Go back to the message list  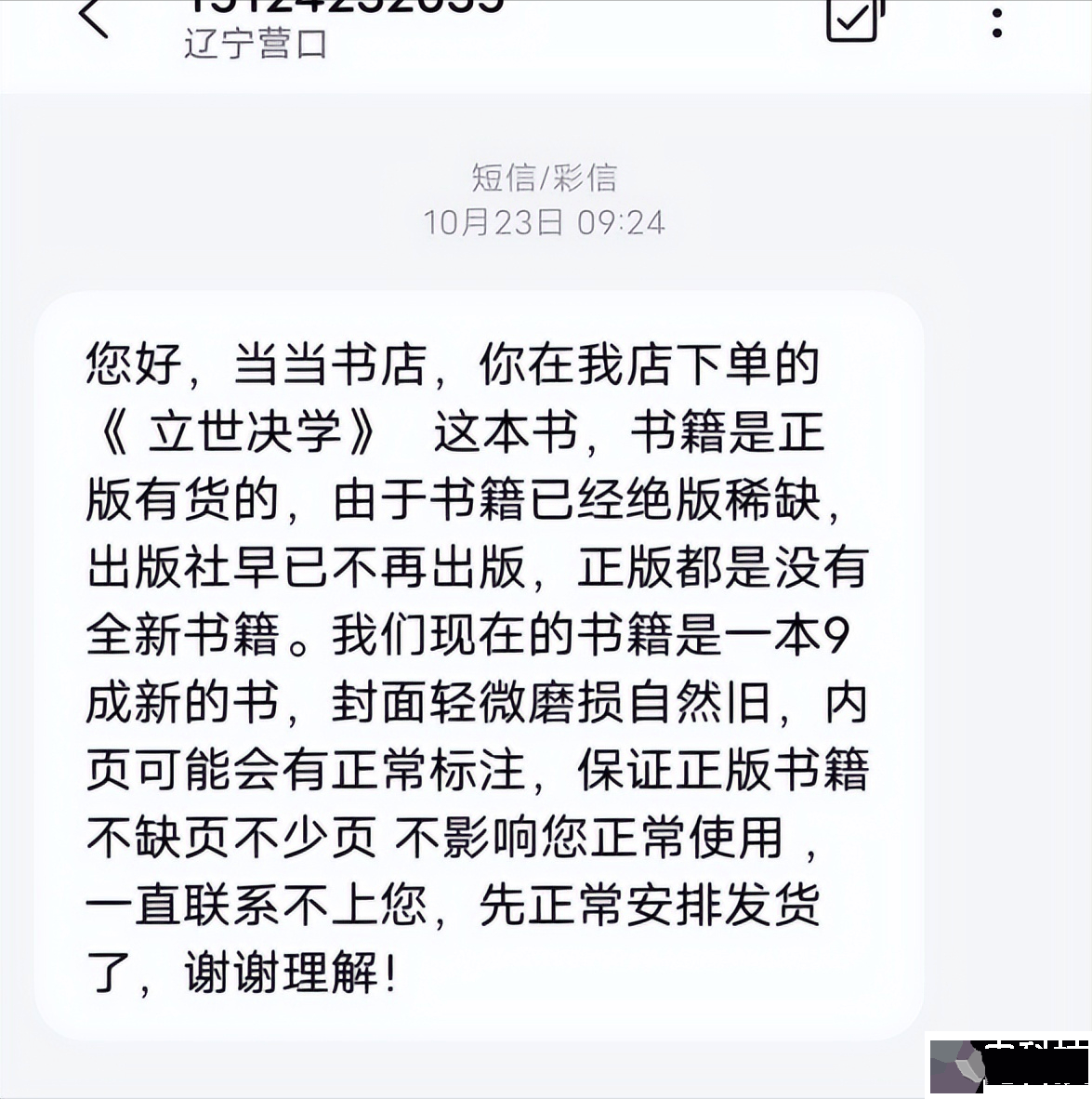click(x=93, y=19)
